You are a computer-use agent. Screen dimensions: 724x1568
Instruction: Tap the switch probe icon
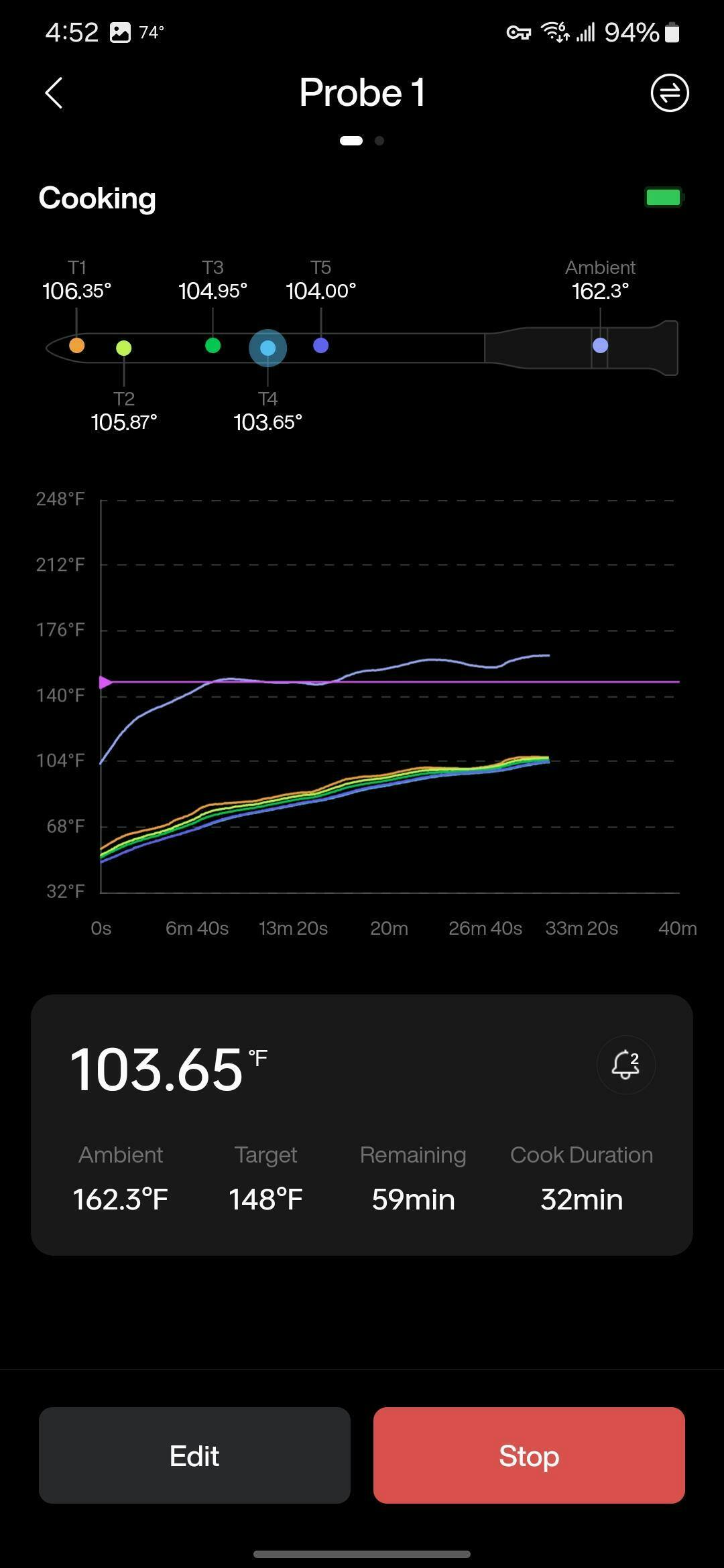coord(669,92)
